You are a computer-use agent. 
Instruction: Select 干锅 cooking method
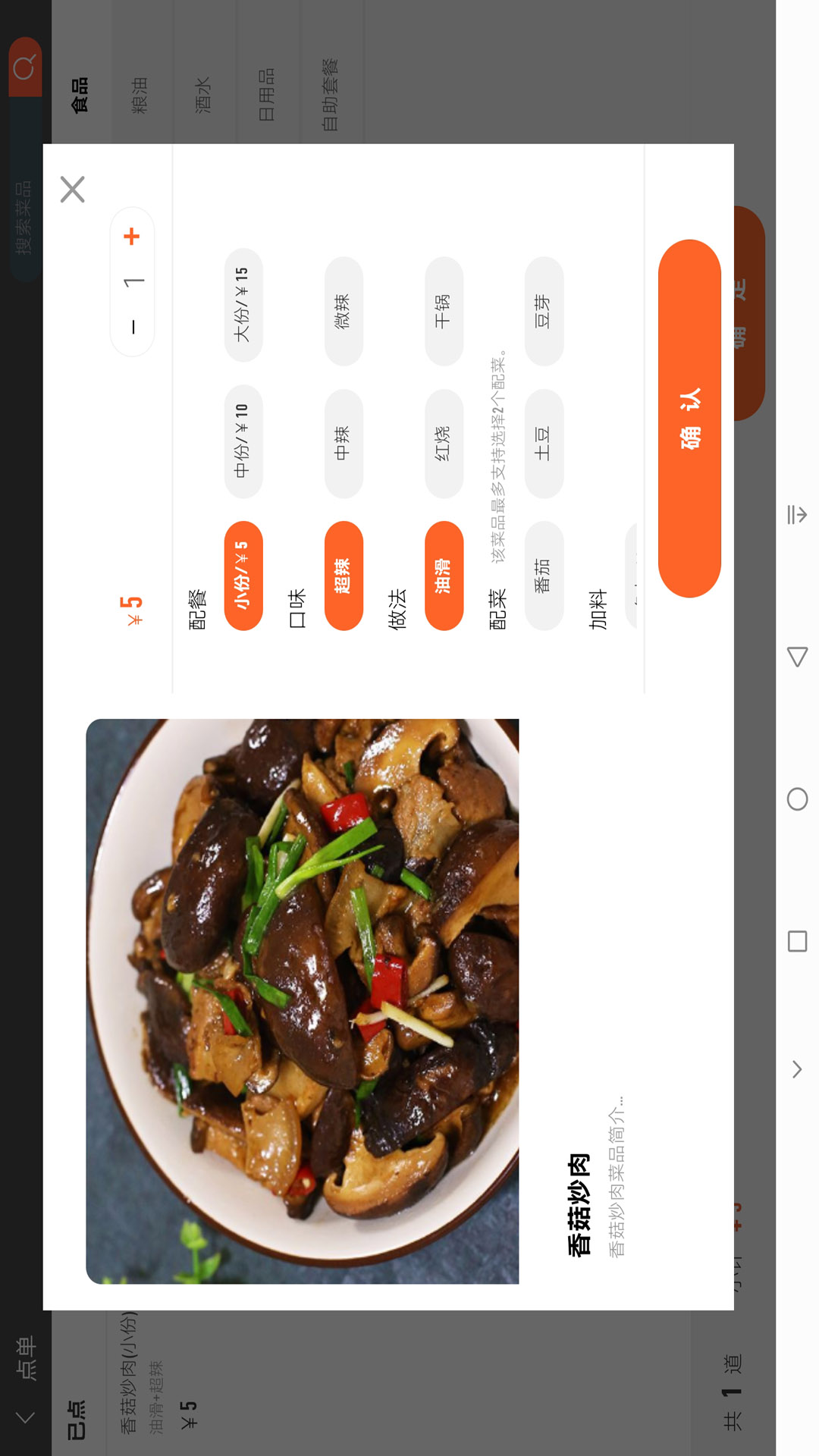click(444, 311)
